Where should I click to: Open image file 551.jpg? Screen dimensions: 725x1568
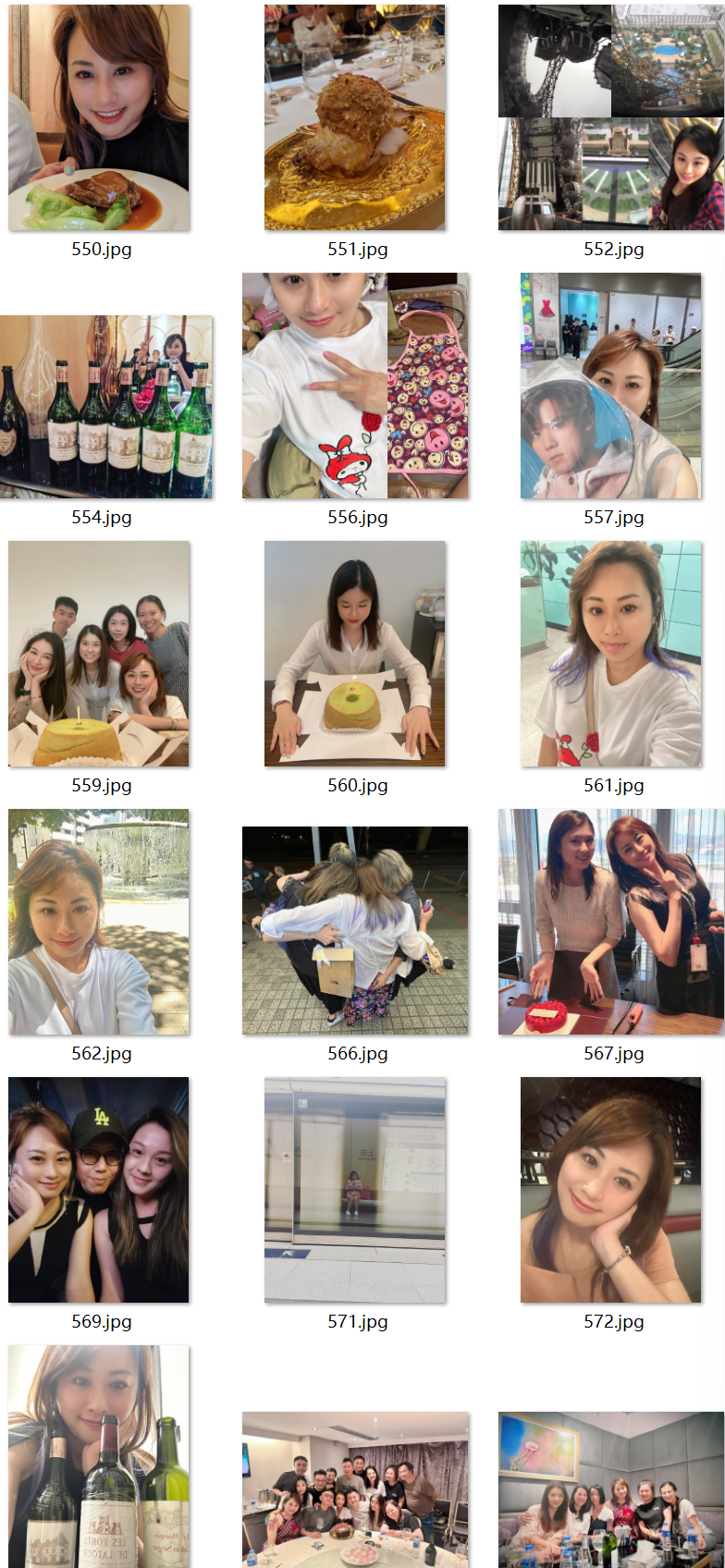coord(355,117)
